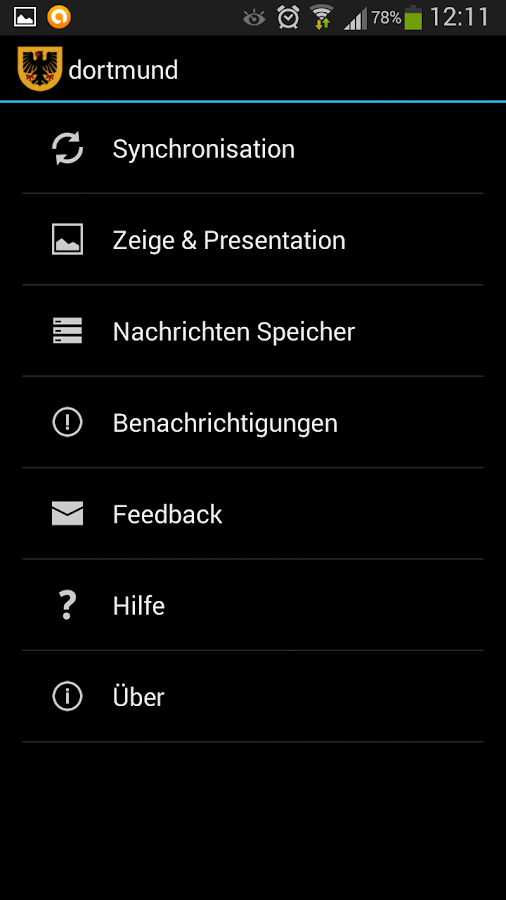The width and height of the screenshot is (506, 900).
Task: Tap the dortmund crest to go back
Action: click(x=40, y=69)
